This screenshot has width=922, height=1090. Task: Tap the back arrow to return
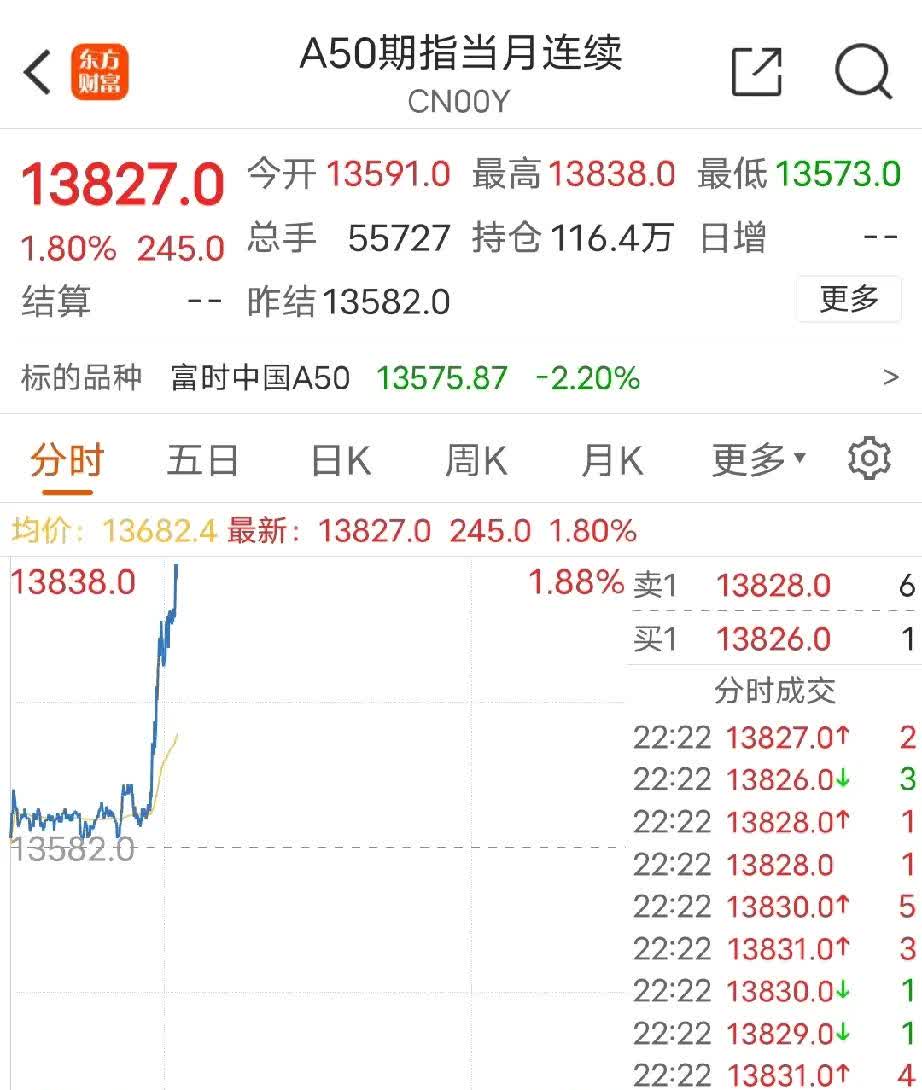click(x=36, y=70)
